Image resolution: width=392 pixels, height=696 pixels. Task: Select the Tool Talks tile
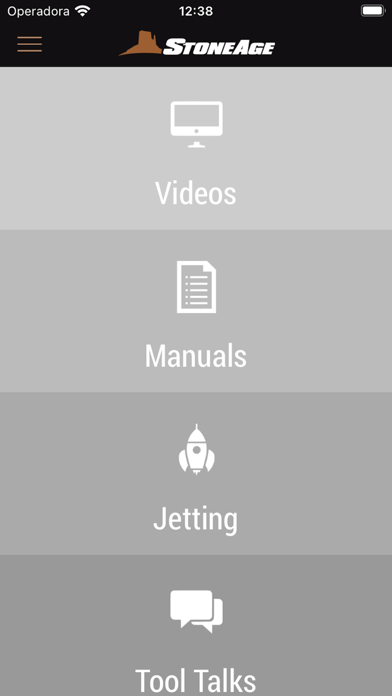click(x=196, y=625)
